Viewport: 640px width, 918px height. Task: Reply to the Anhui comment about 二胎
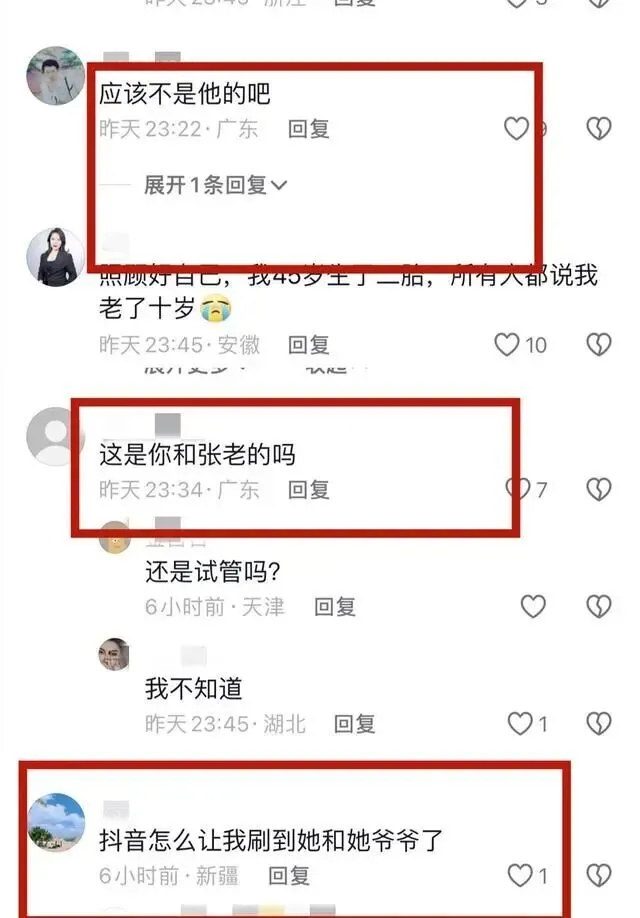pos(308,345)
